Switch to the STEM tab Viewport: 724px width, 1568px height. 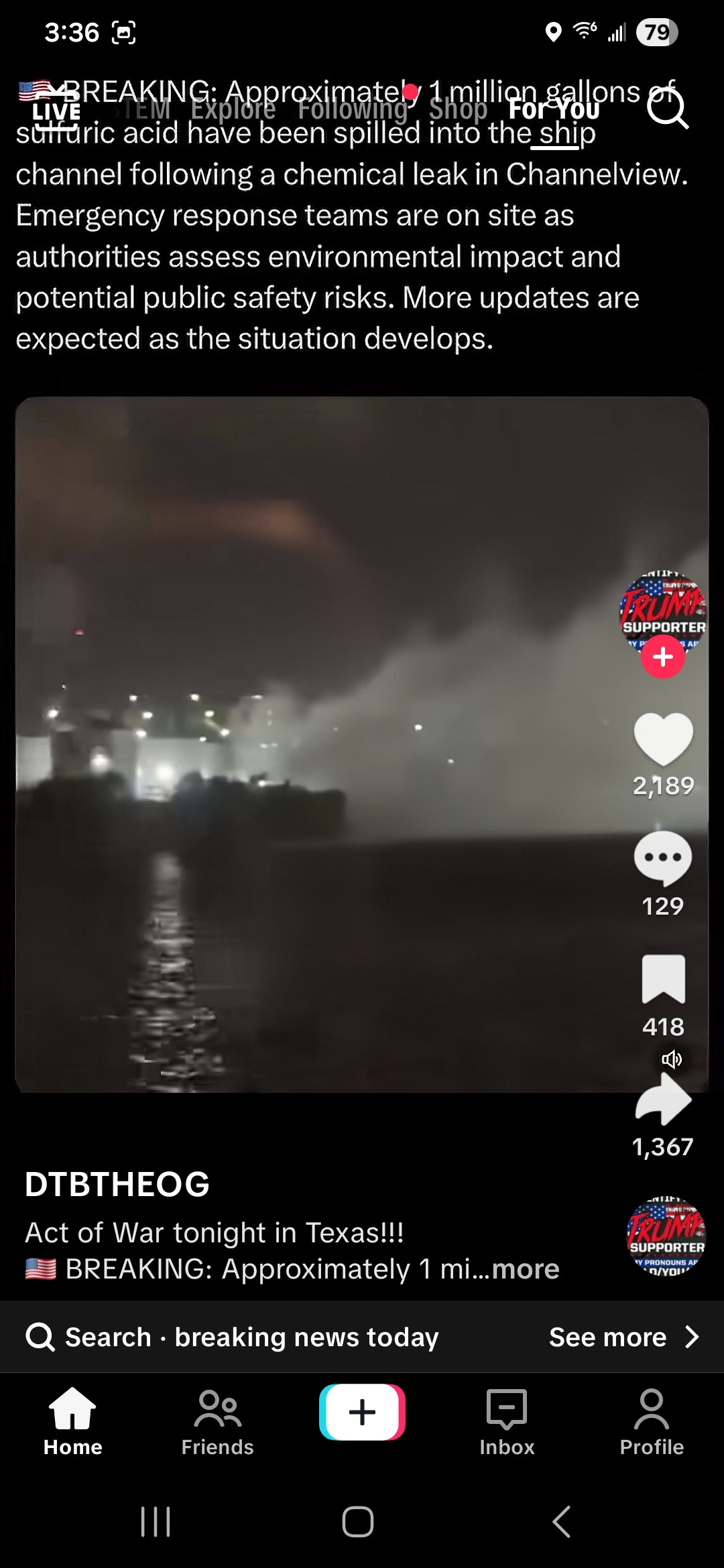[x=146, y=109]
